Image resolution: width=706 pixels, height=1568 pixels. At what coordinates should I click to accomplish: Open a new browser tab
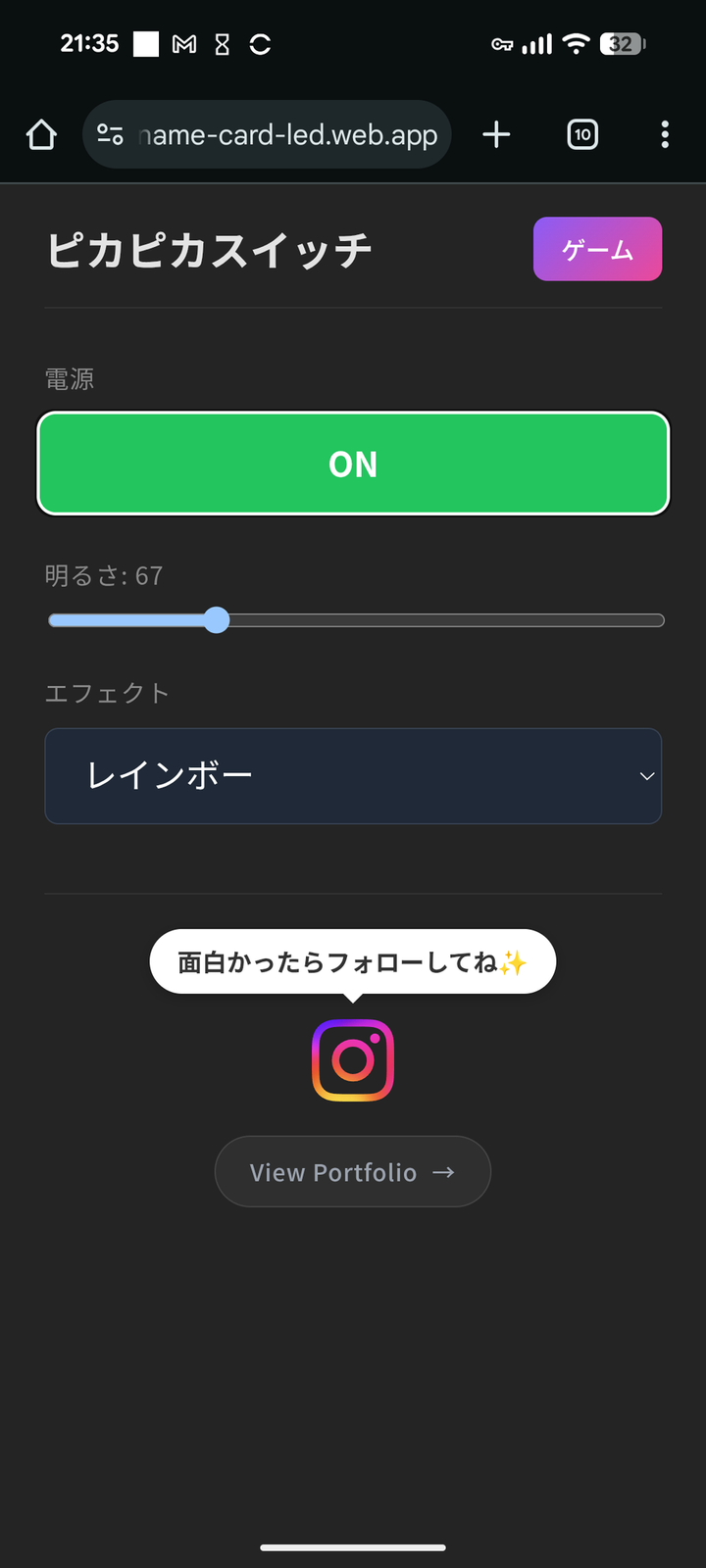pyautogui.click(x=497, y=134)
